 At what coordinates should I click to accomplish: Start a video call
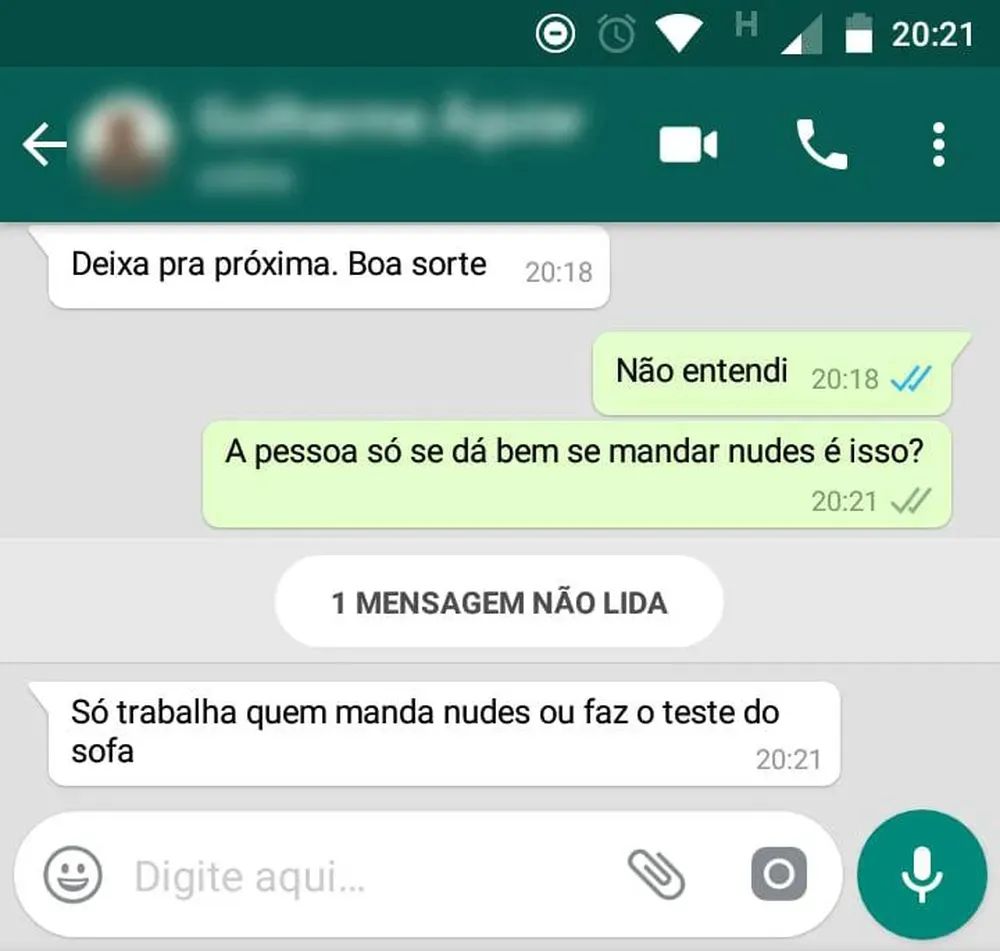[x=688, y=146]
